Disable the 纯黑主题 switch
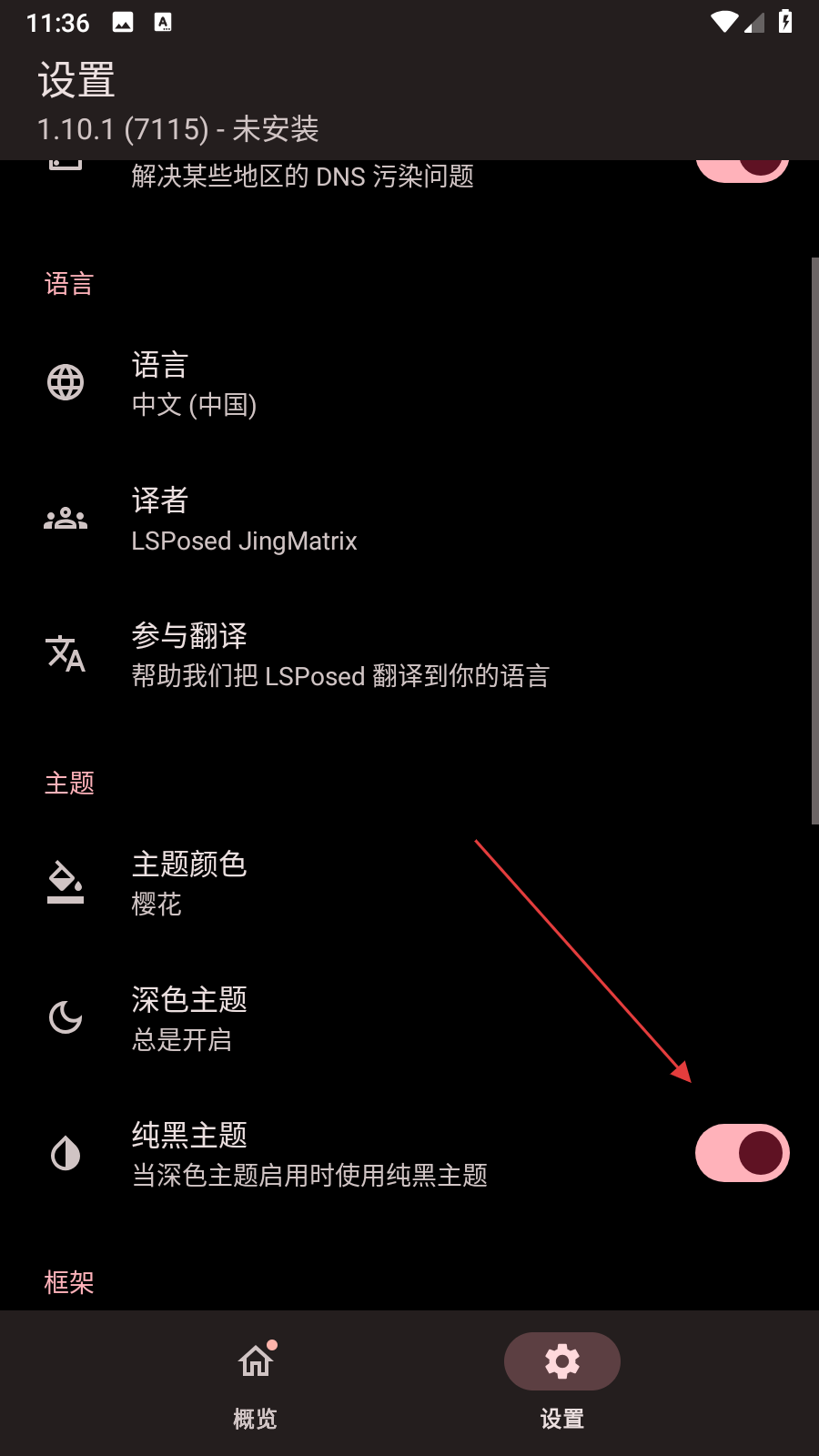 point(742,1153)
